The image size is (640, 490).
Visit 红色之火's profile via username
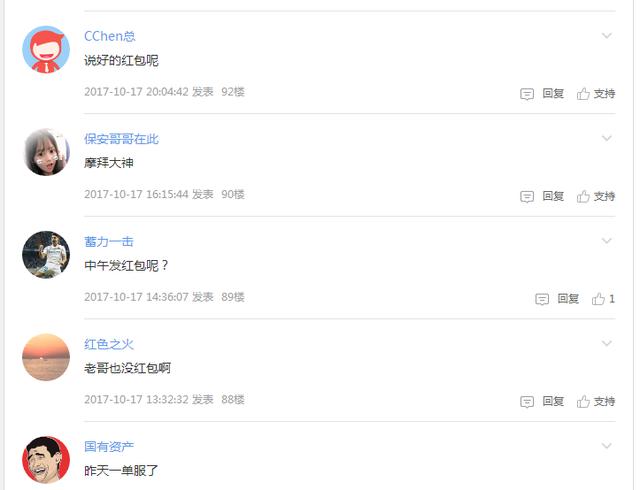click(109, 344)
